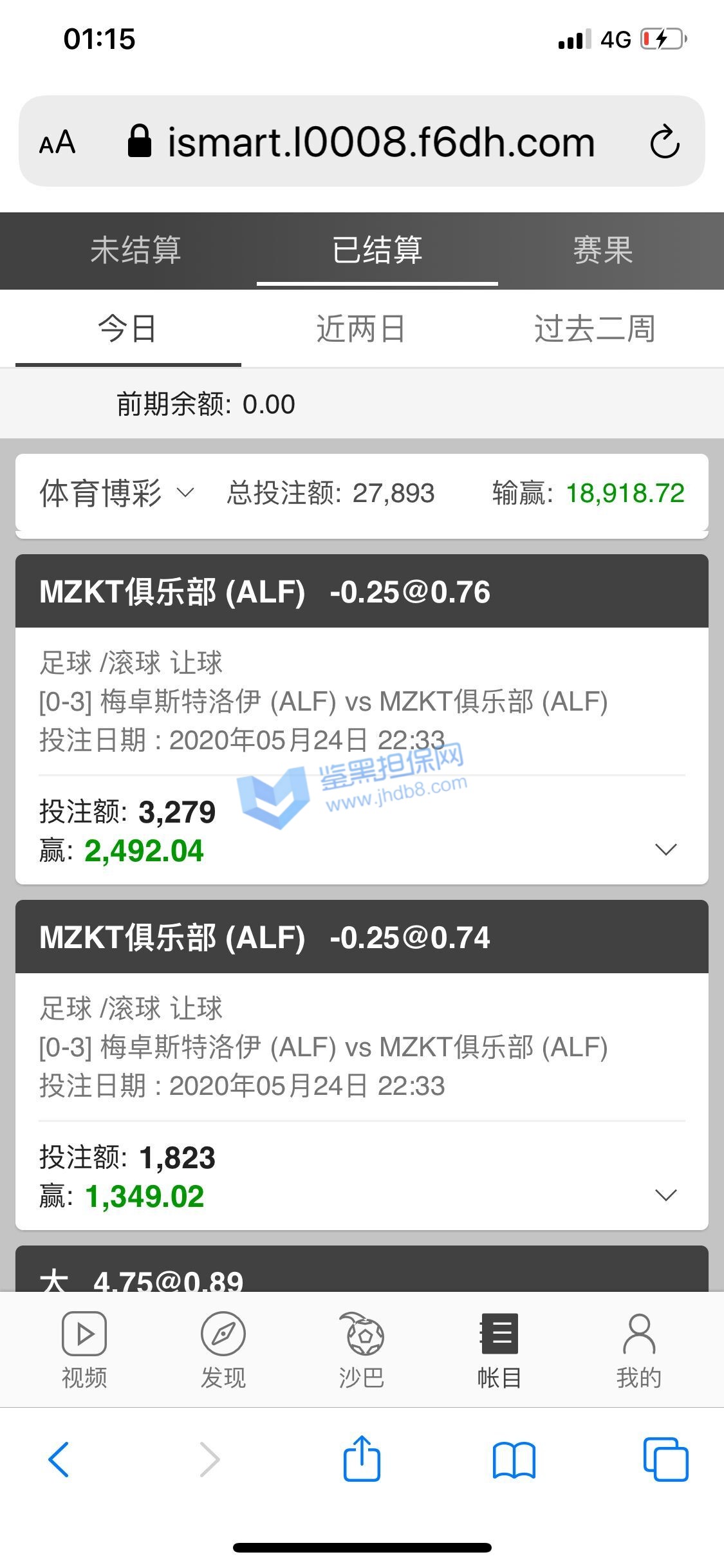The width and height of the screenshot is (724, 1568).
Task: Tap the ismart.l0008.f6dh.com address bar
Action: pos(380,142)
